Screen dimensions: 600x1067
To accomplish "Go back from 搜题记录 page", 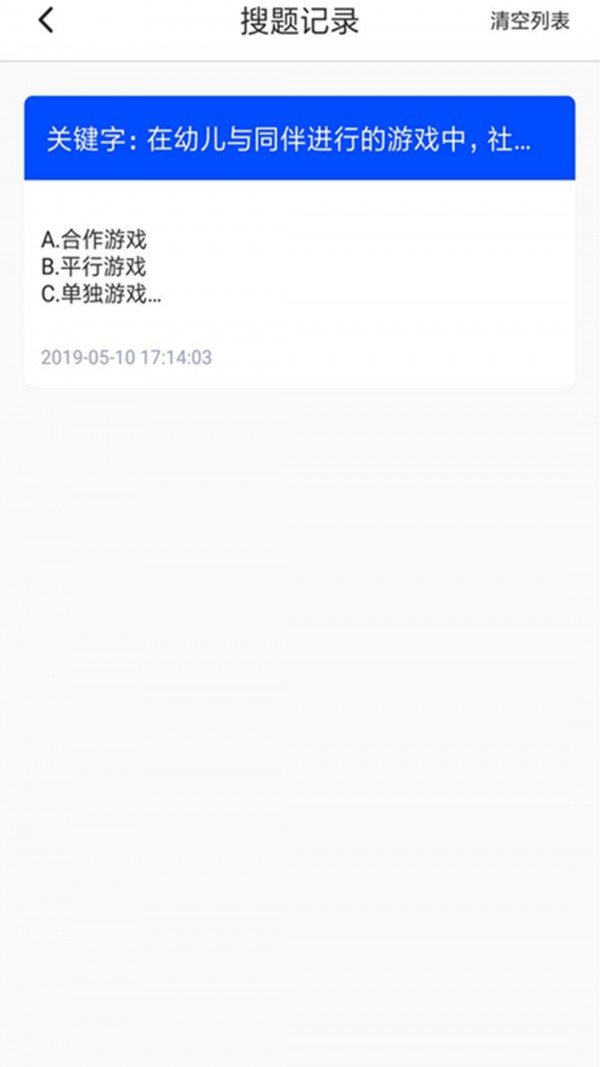I will 46,21.
